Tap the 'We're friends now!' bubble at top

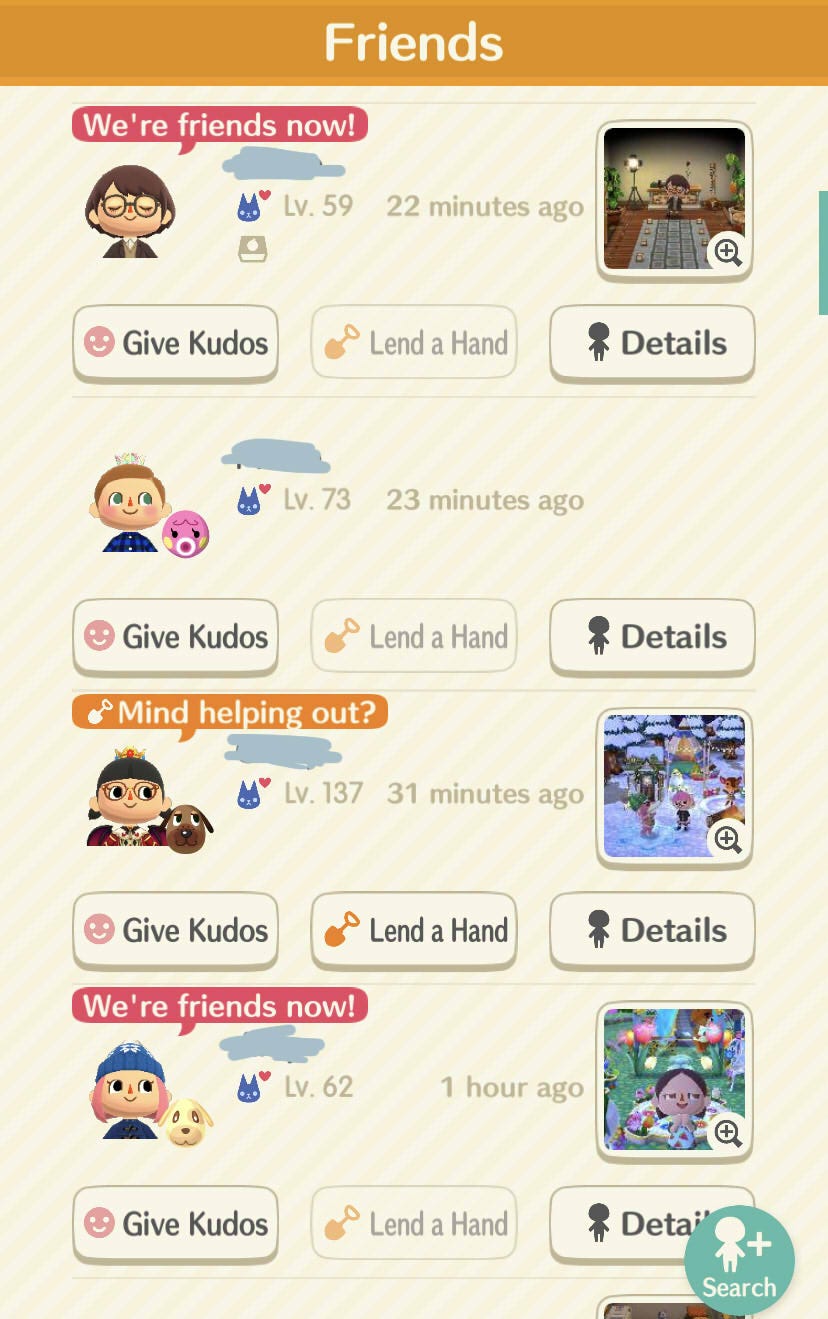(x=219, y=125)
